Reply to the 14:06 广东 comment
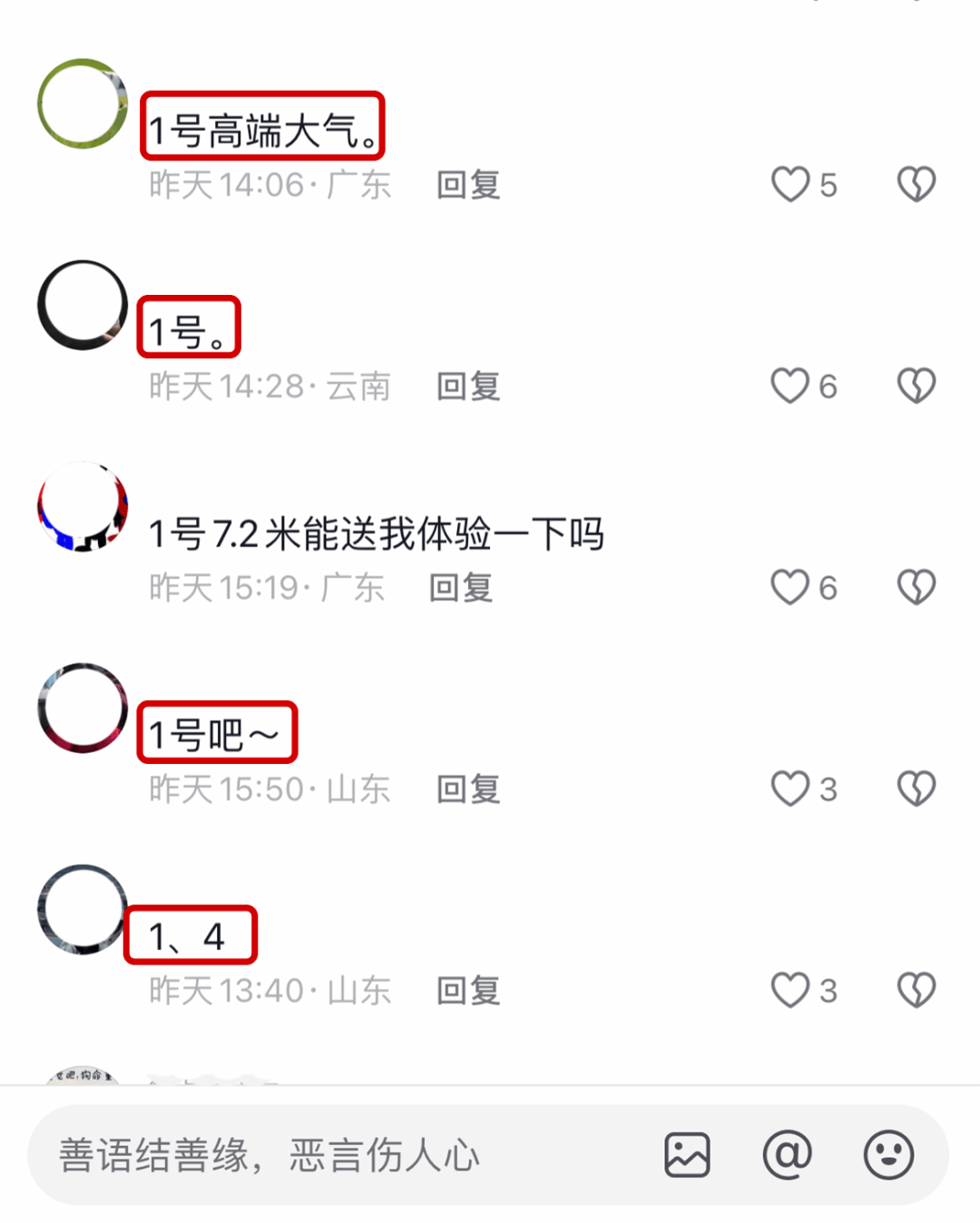The image size is (980, 1223). [x=468, y=185]
